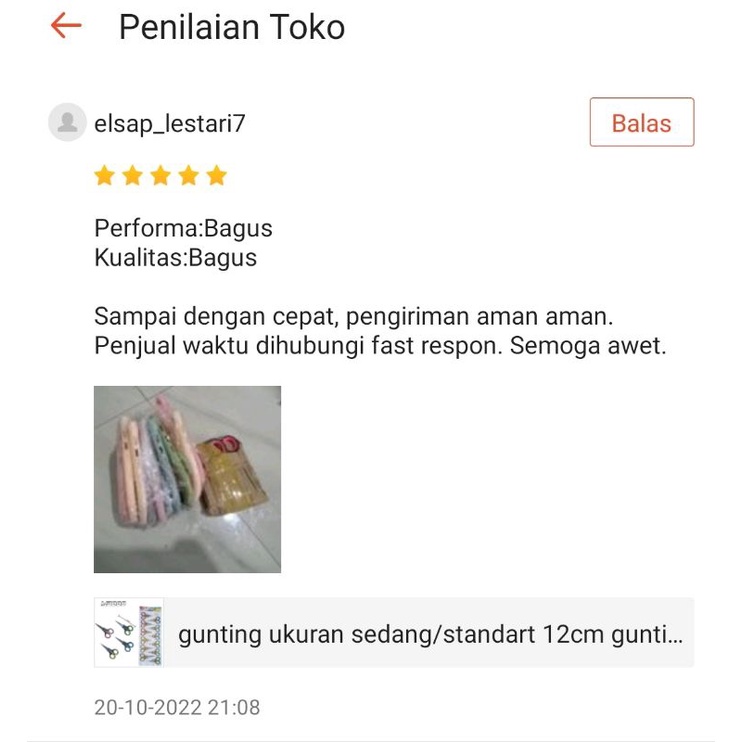View the profile of elsap_lestari7

click(170, 124)
